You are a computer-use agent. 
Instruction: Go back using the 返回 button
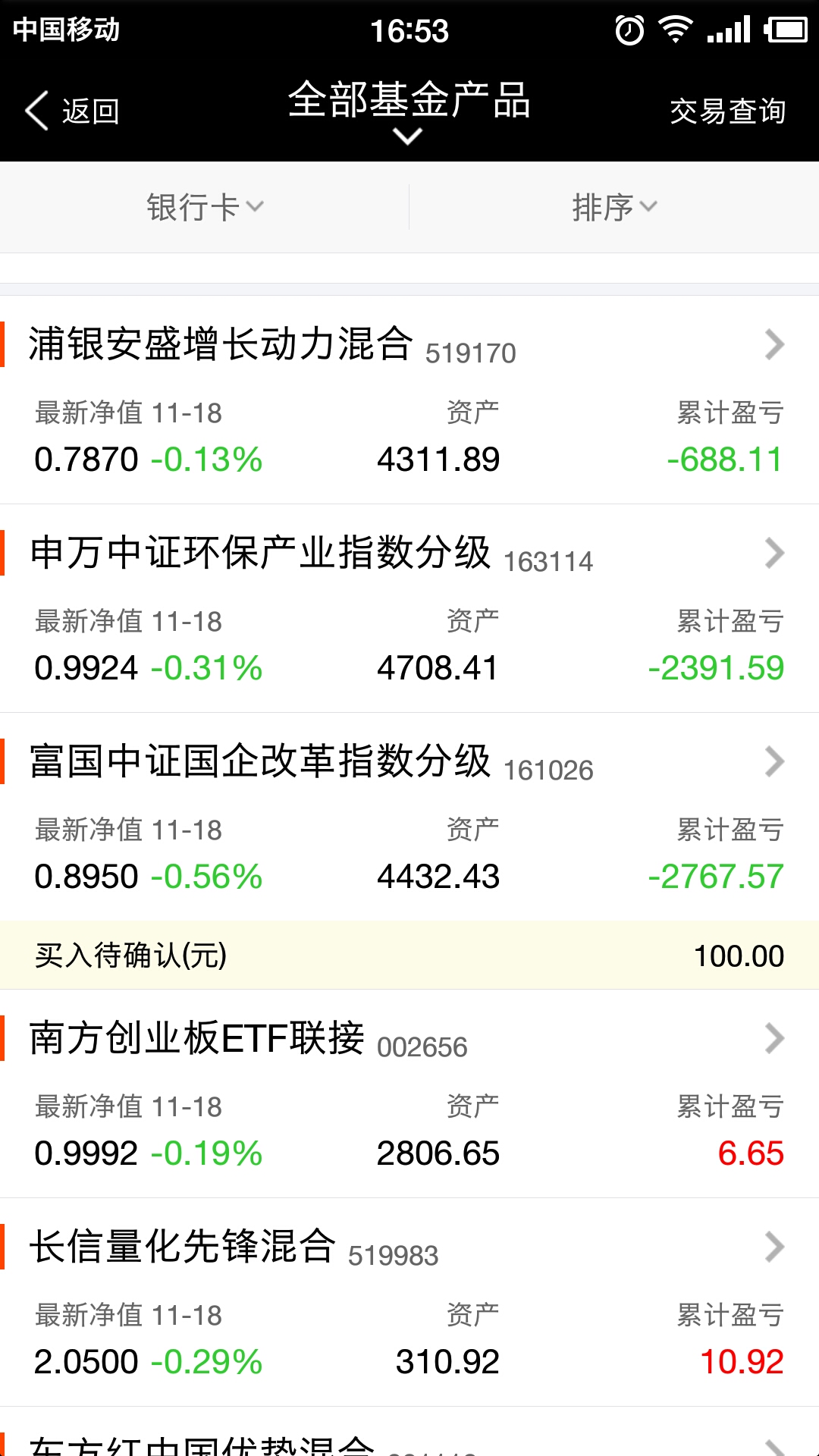click(x=72, y=111)
